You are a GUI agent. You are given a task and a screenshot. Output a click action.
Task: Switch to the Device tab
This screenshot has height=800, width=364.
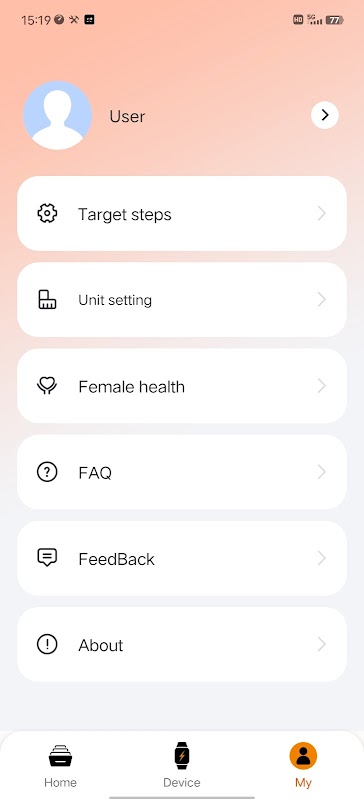(182, 765)
